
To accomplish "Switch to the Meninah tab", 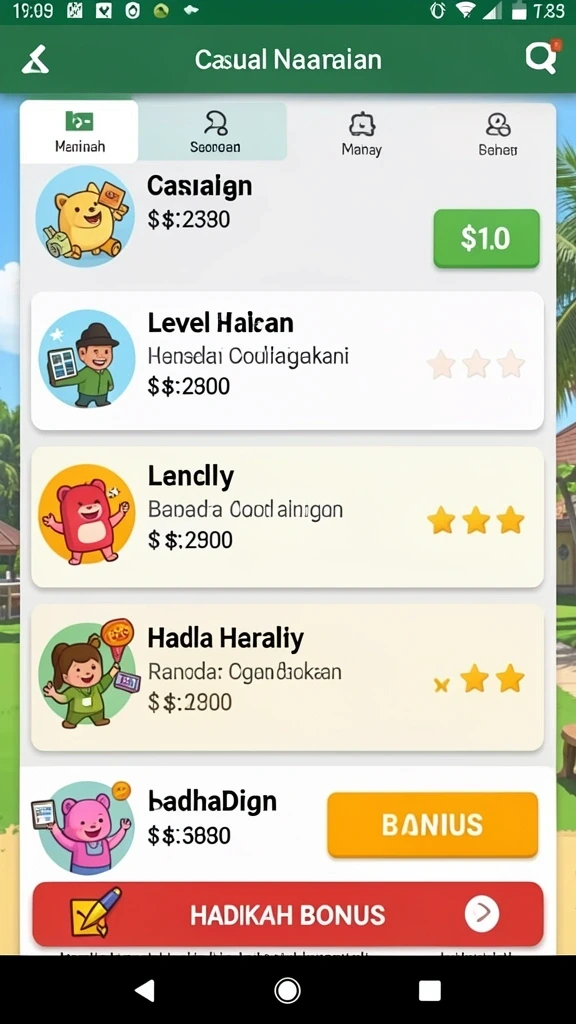I will pos(80,131).
